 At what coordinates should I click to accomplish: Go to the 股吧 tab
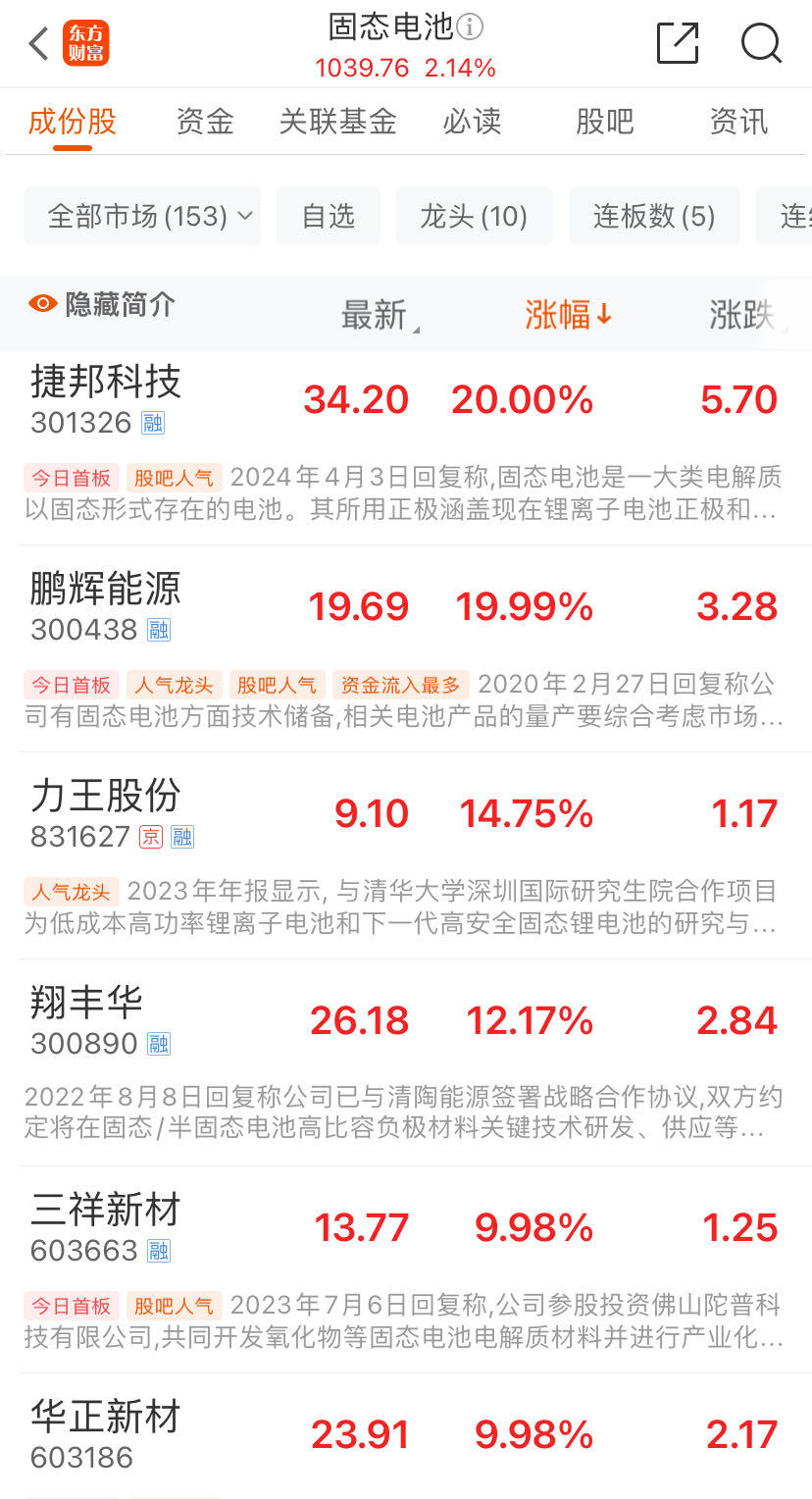click(x=604, y=122)
